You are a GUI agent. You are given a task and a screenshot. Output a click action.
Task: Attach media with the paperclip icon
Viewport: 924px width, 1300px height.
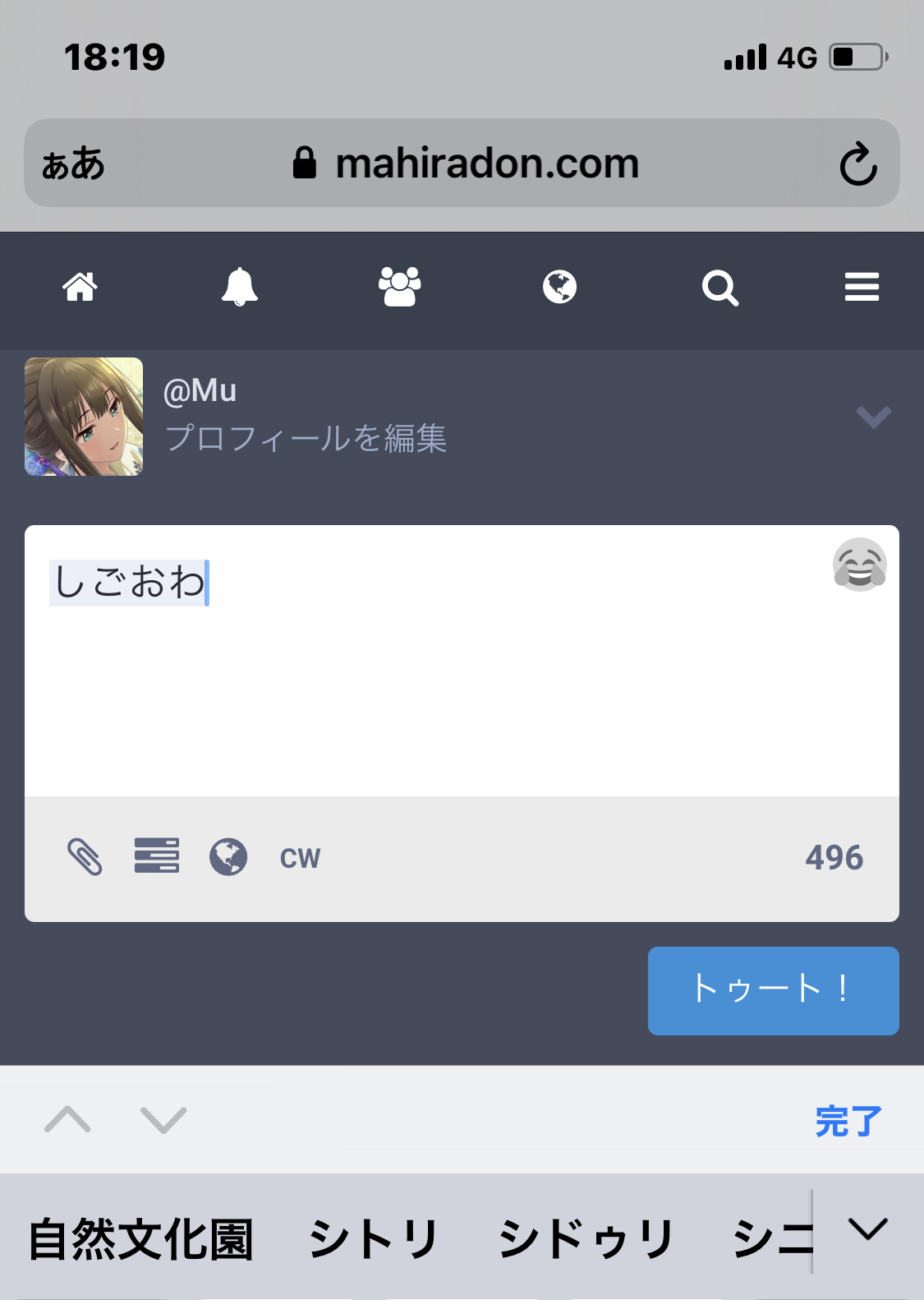pyautogui.click(x=85, y=857)
